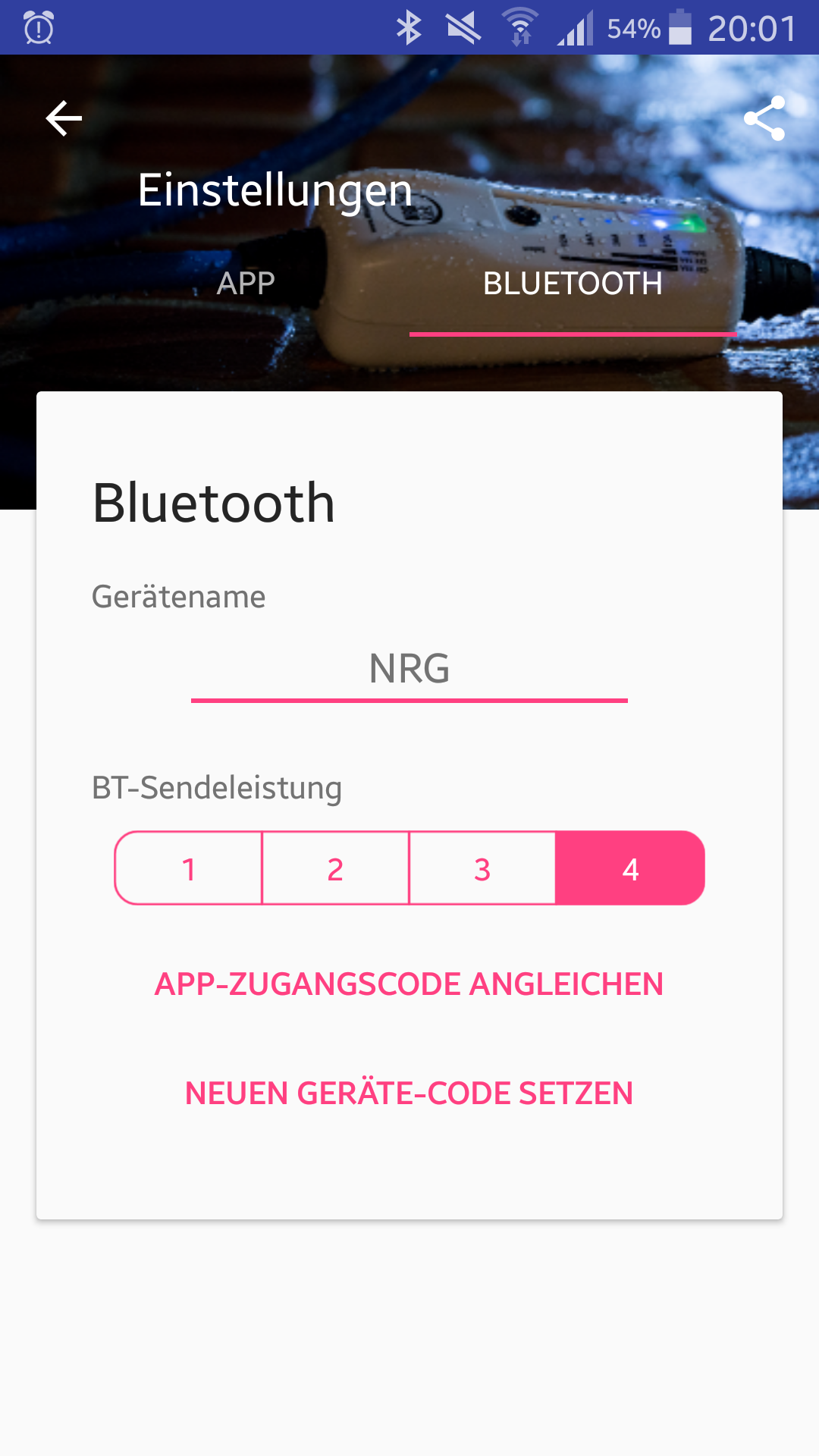Viewport: 819px width, 1456px height.
Task: Switch to the APP tab
Action: point(246,284)
